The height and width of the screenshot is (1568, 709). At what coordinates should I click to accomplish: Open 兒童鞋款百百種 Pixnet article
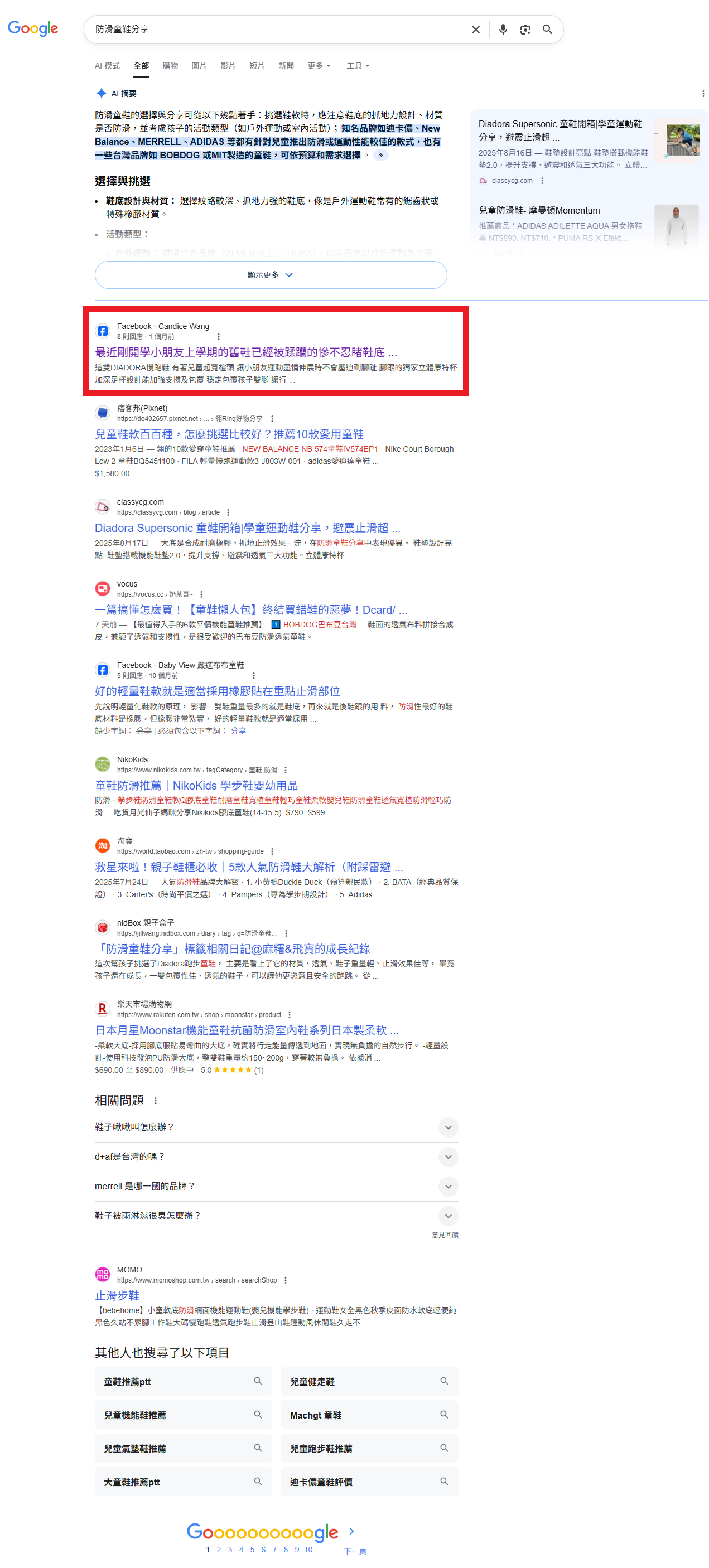(x=229, y=434)
